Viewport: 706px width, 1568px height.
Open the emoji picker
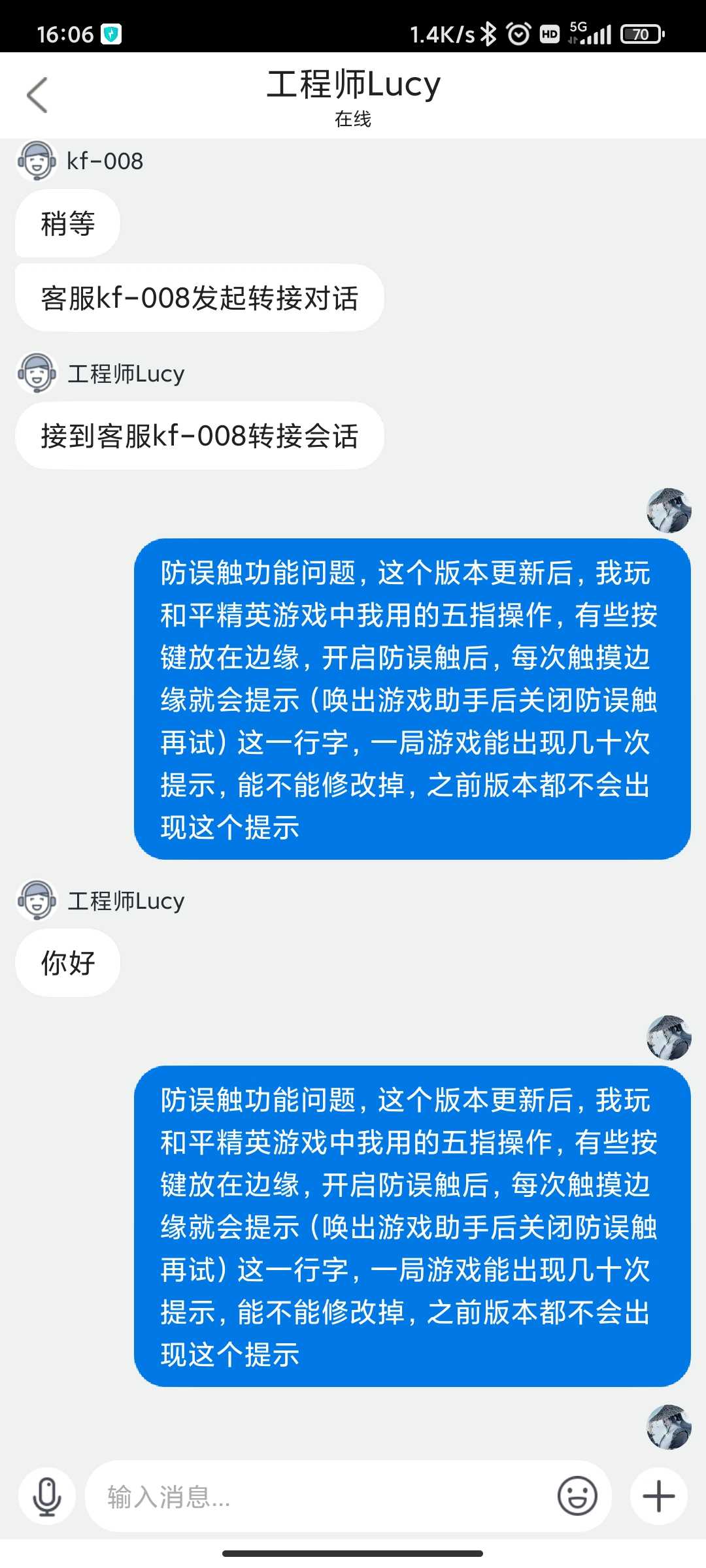tap(577, 1496)
